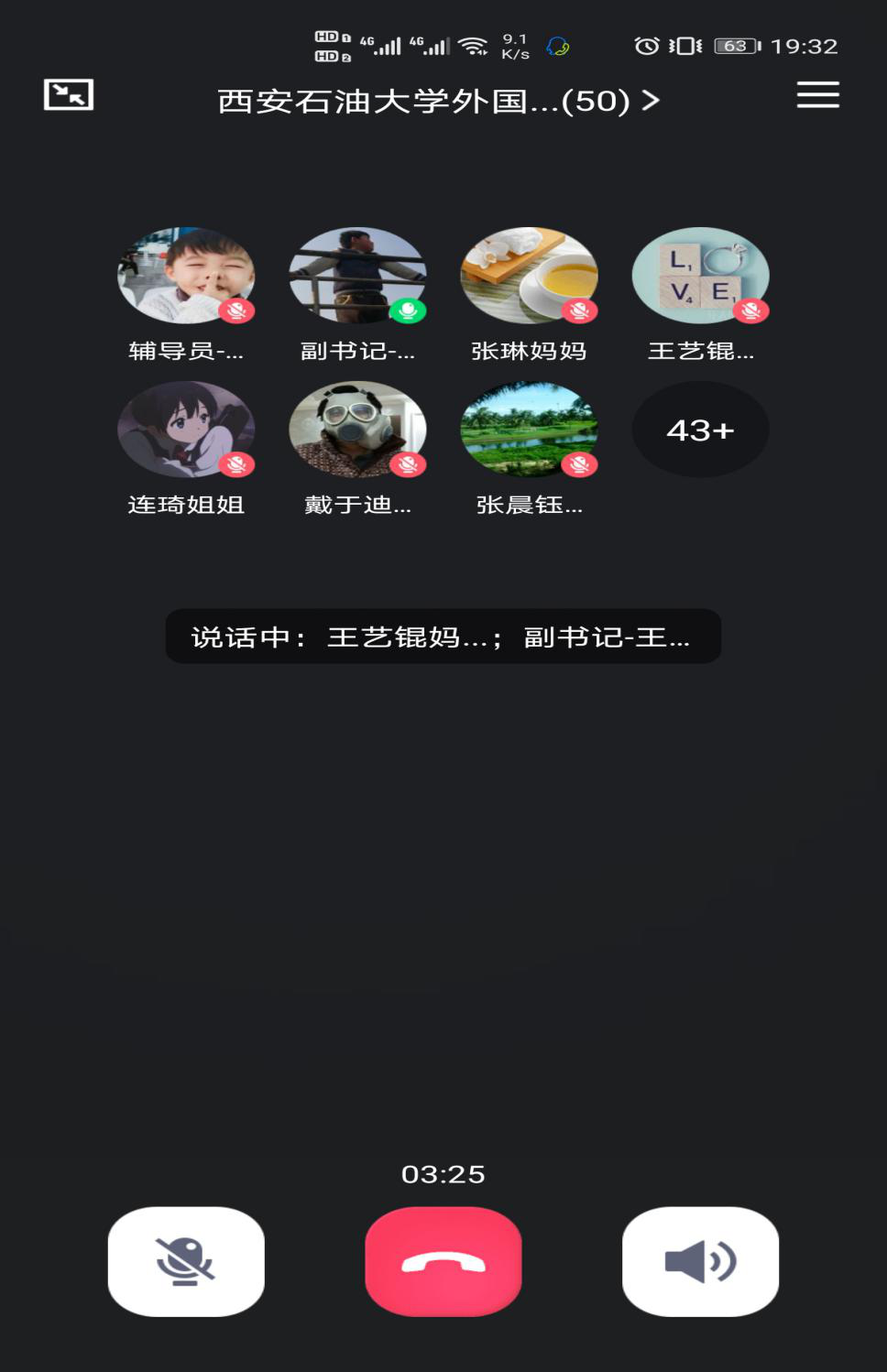Select the avatar of 戴于迪
Screen dimensions: 887x1372
point(357,430)
